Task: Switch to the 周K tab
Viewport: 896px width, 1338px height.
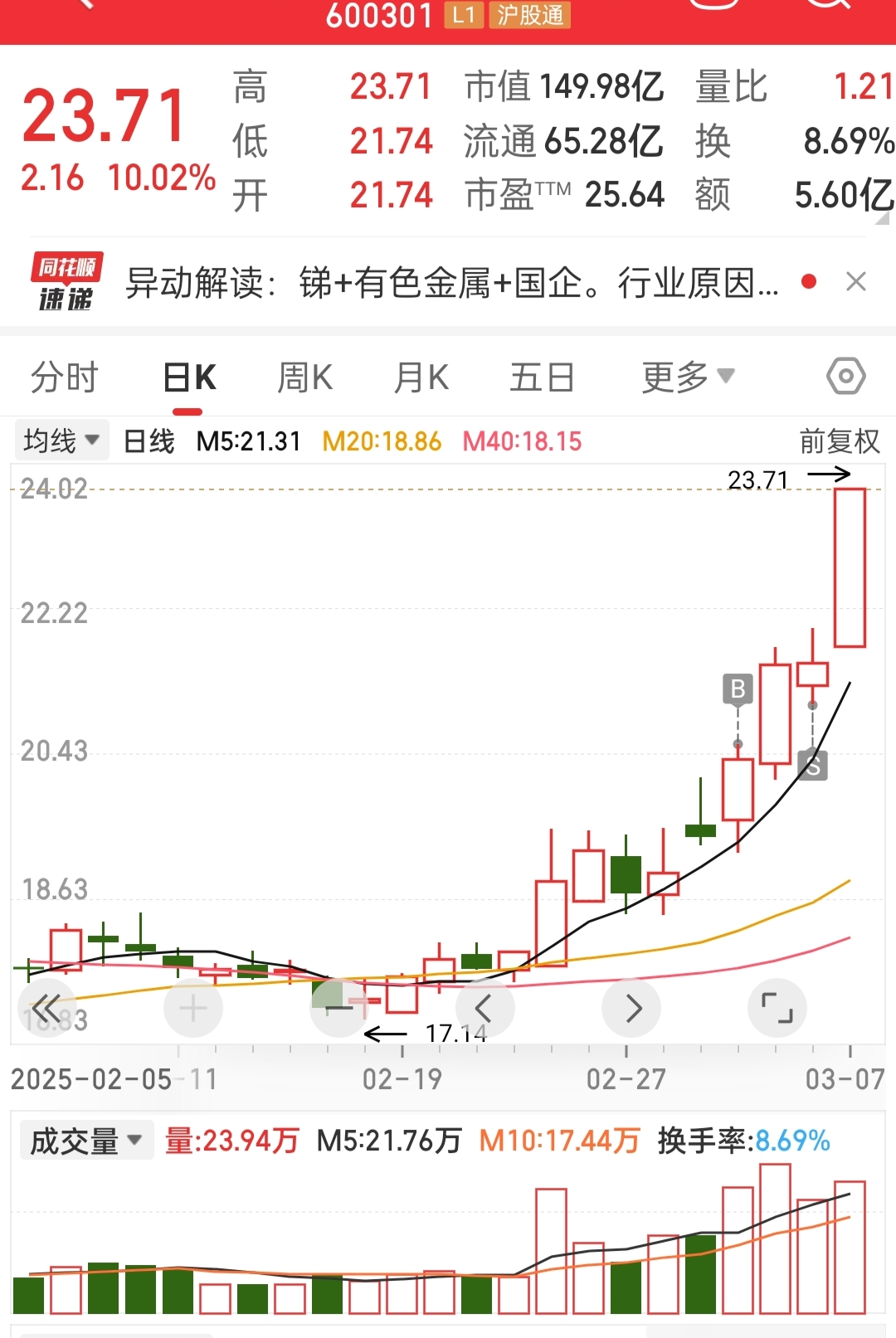Action: 304,378
